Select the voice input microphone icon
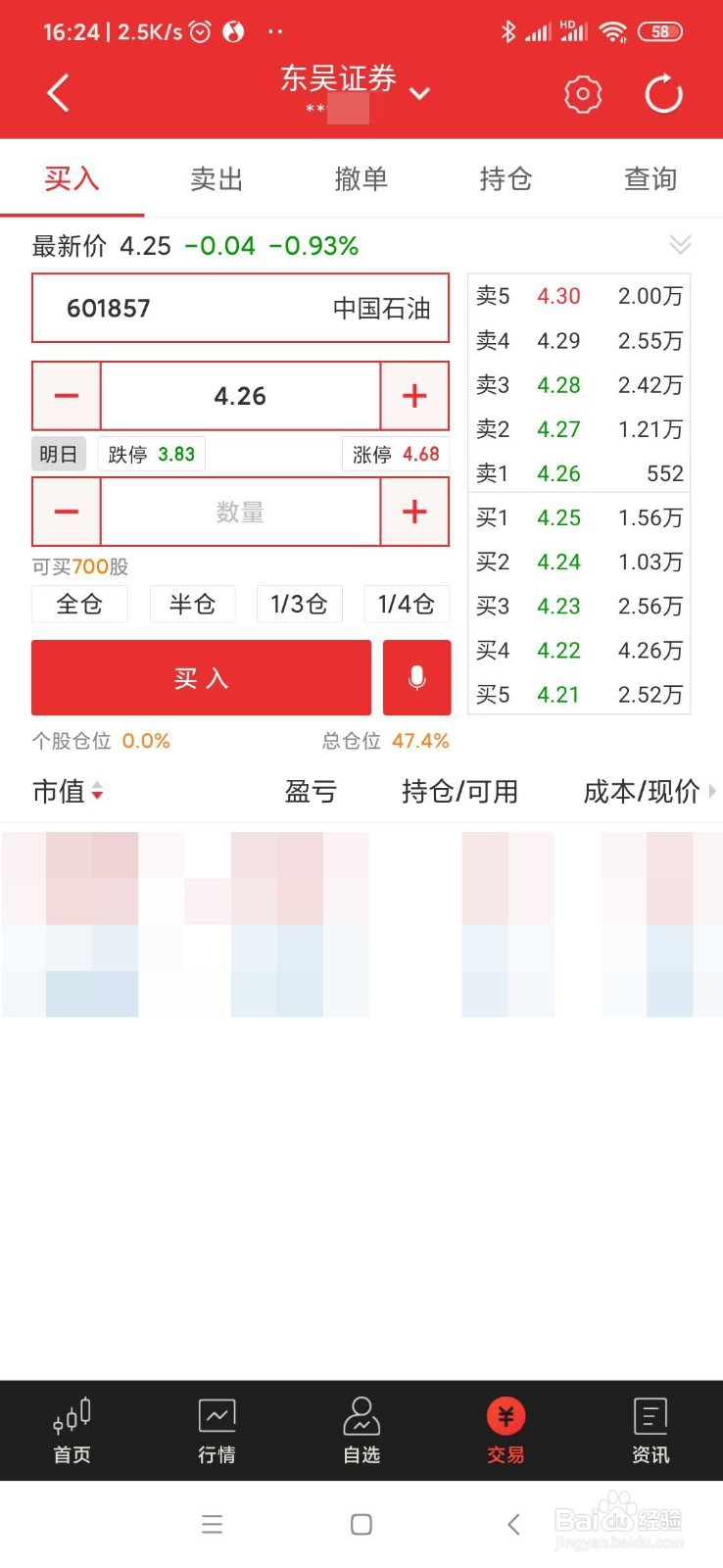 tap(415, 677)
